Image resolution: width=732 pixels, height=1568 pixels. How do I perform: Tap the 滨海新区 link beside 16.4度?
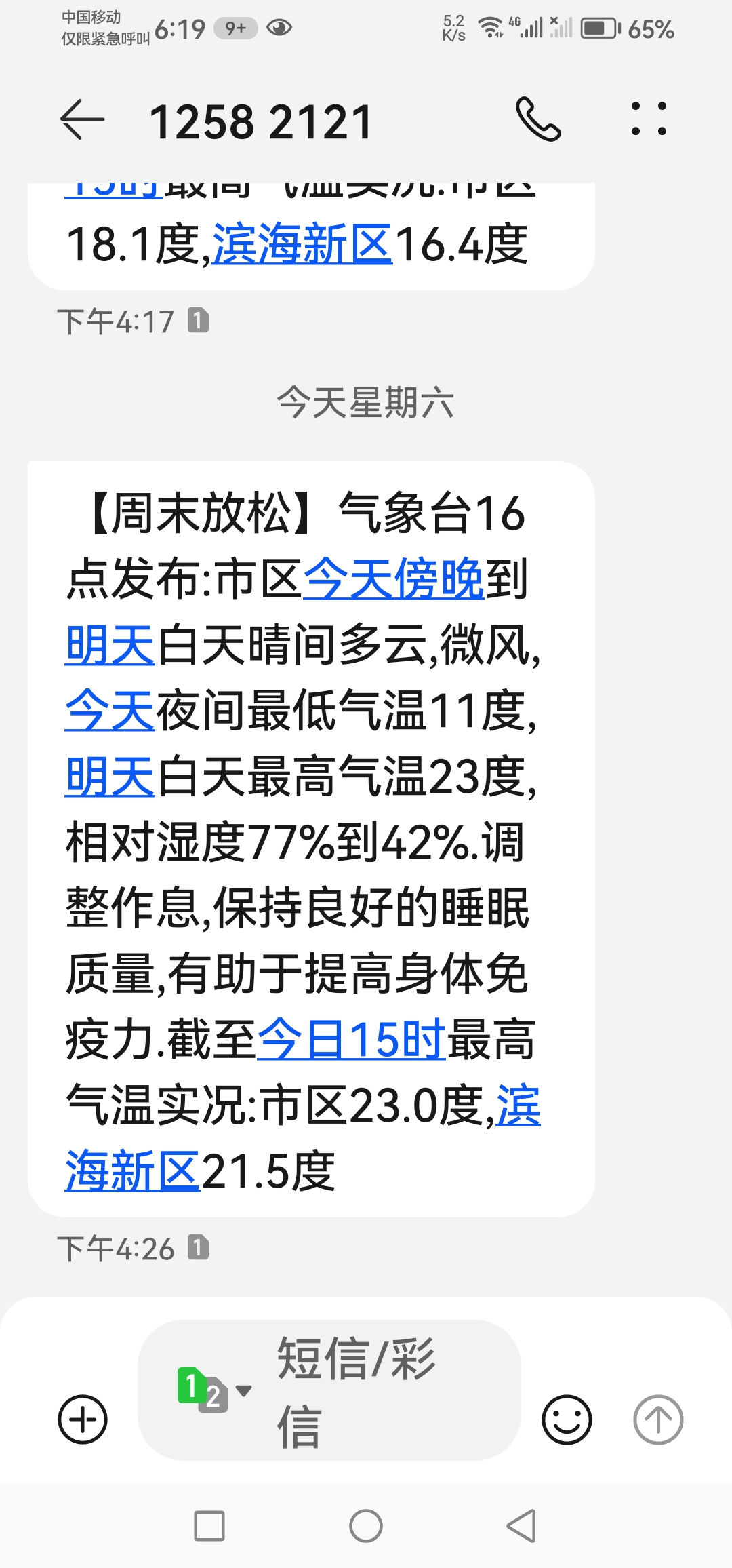(x=302, y=244)
